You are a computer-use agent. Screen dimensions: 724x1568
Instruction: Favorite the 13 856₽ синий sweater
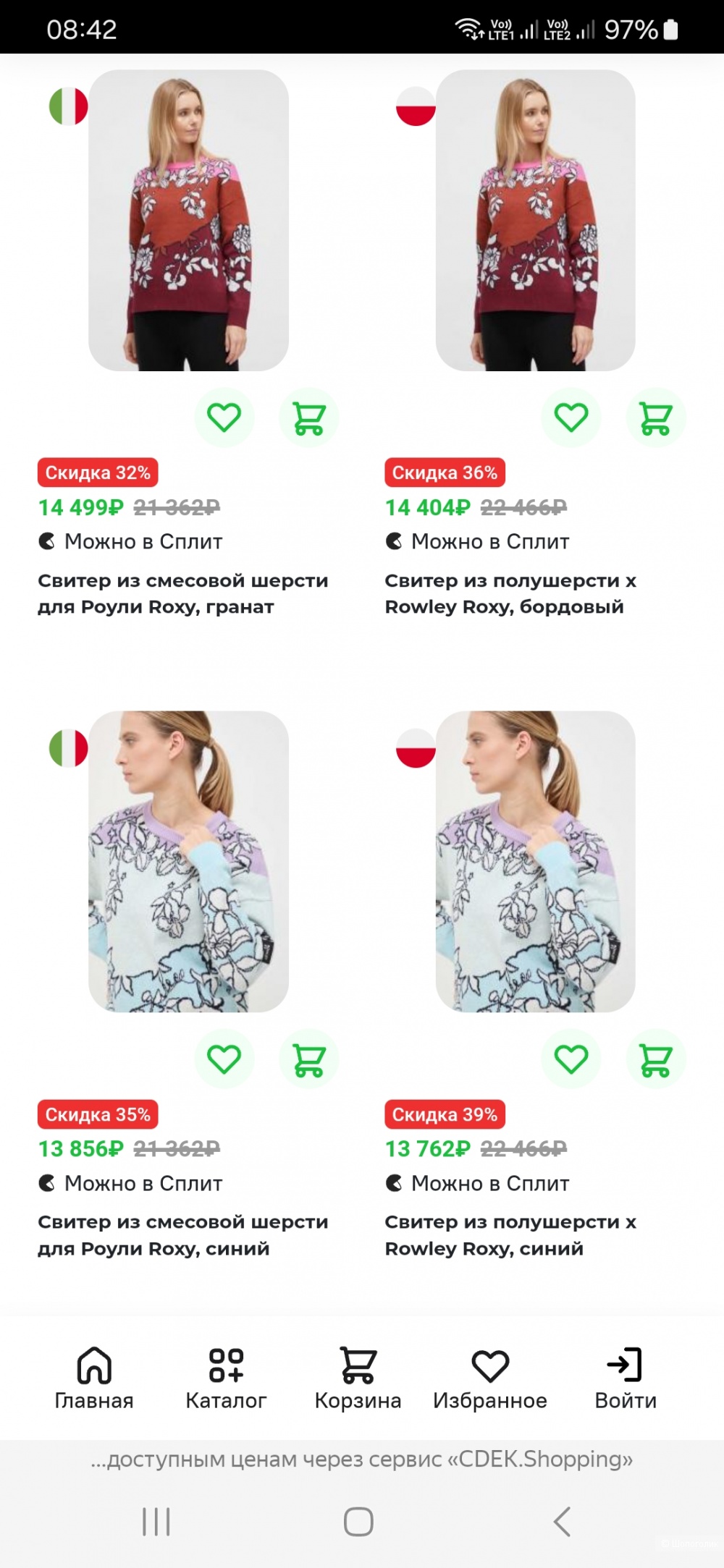click(224, 1059)
